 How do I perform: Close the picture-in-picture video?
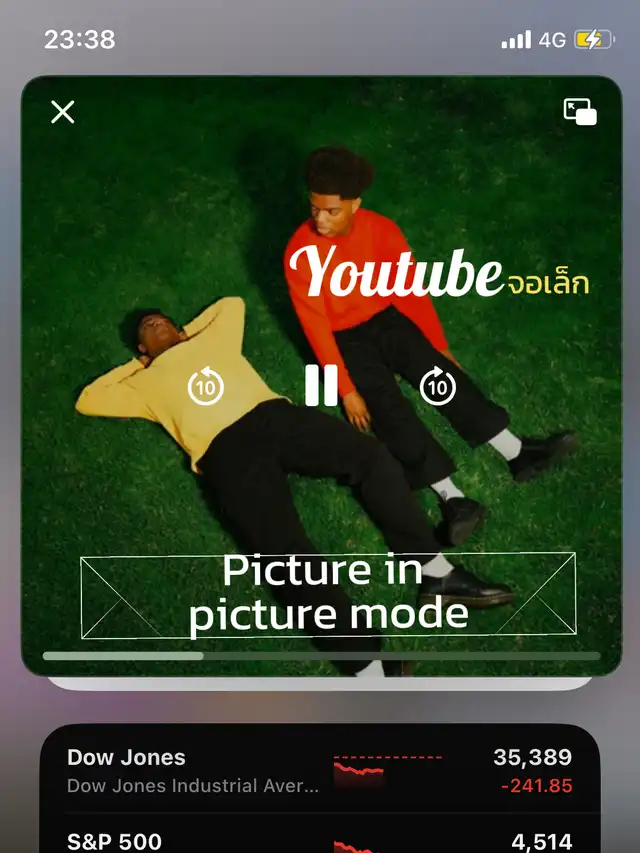click(x=63, y=111)
